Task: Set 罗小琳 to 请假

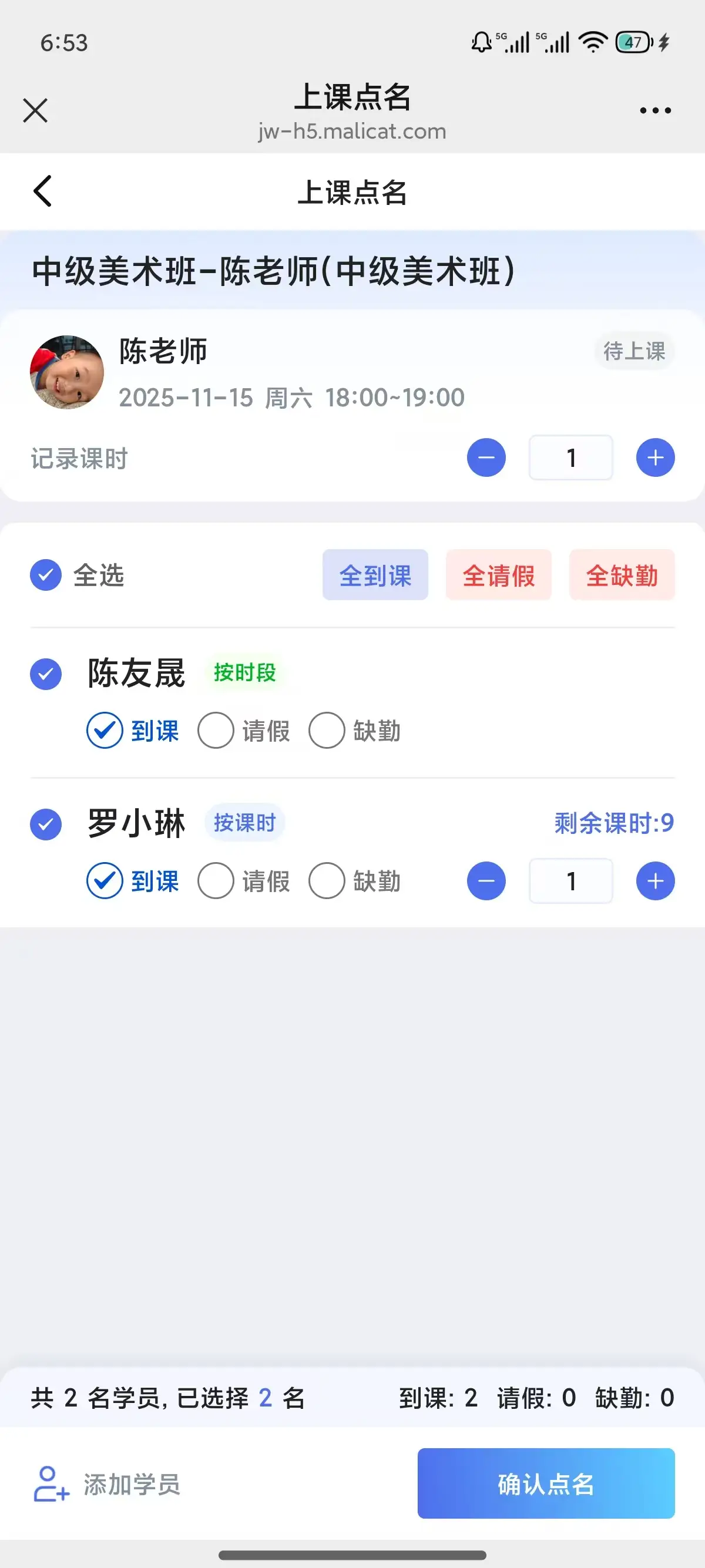Action: tap(216, 881)
